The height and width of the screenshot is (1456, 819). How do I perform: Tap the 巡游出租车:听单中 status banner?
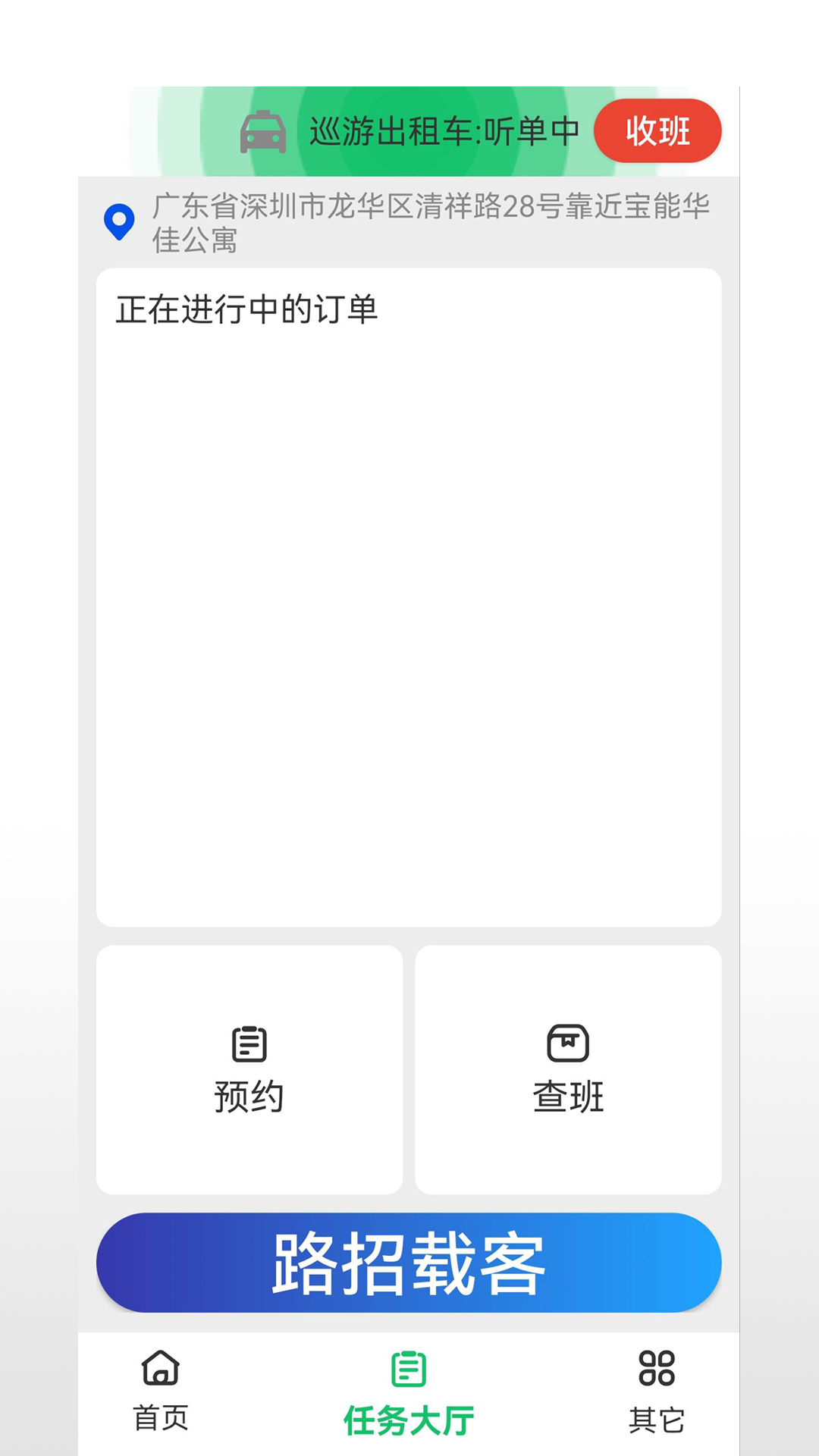pyautogui.click(x=444, y=130)
